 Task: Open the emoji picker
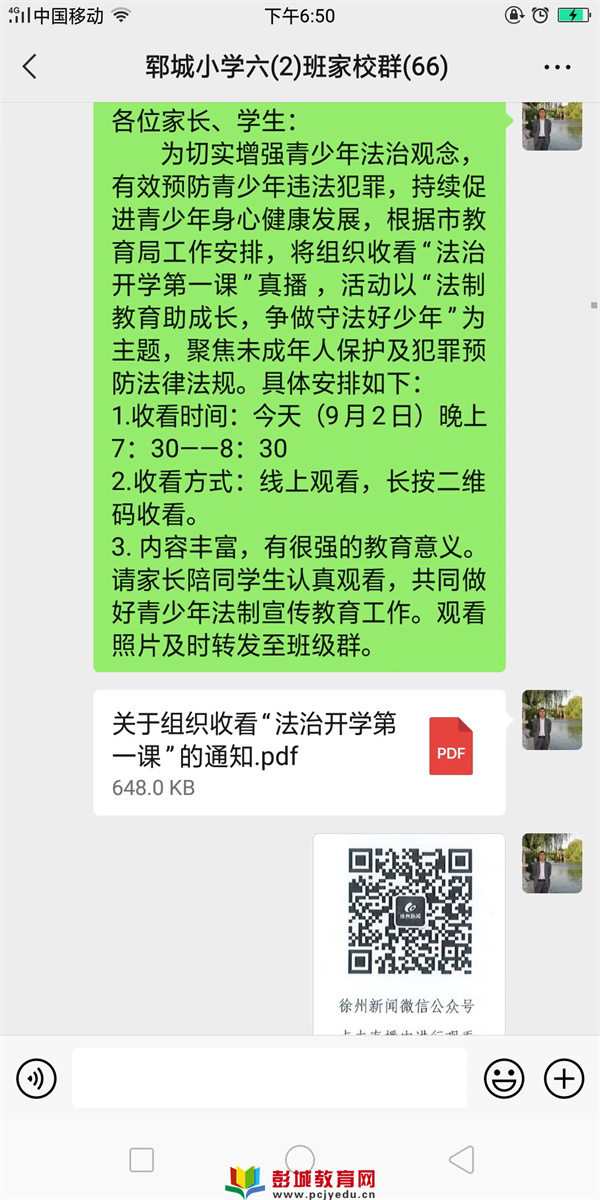[504, 1078]
